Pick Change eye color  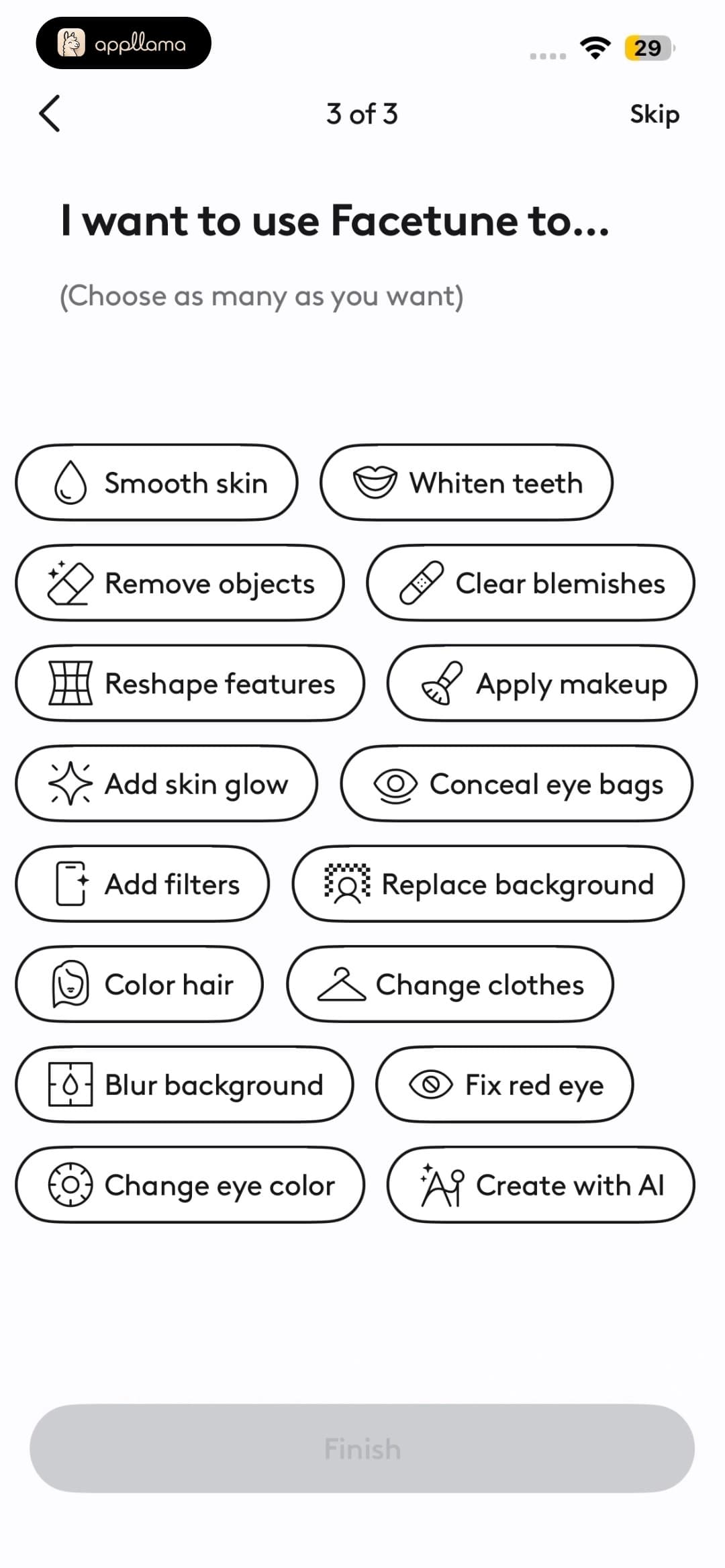click(x=190, y=1185)
